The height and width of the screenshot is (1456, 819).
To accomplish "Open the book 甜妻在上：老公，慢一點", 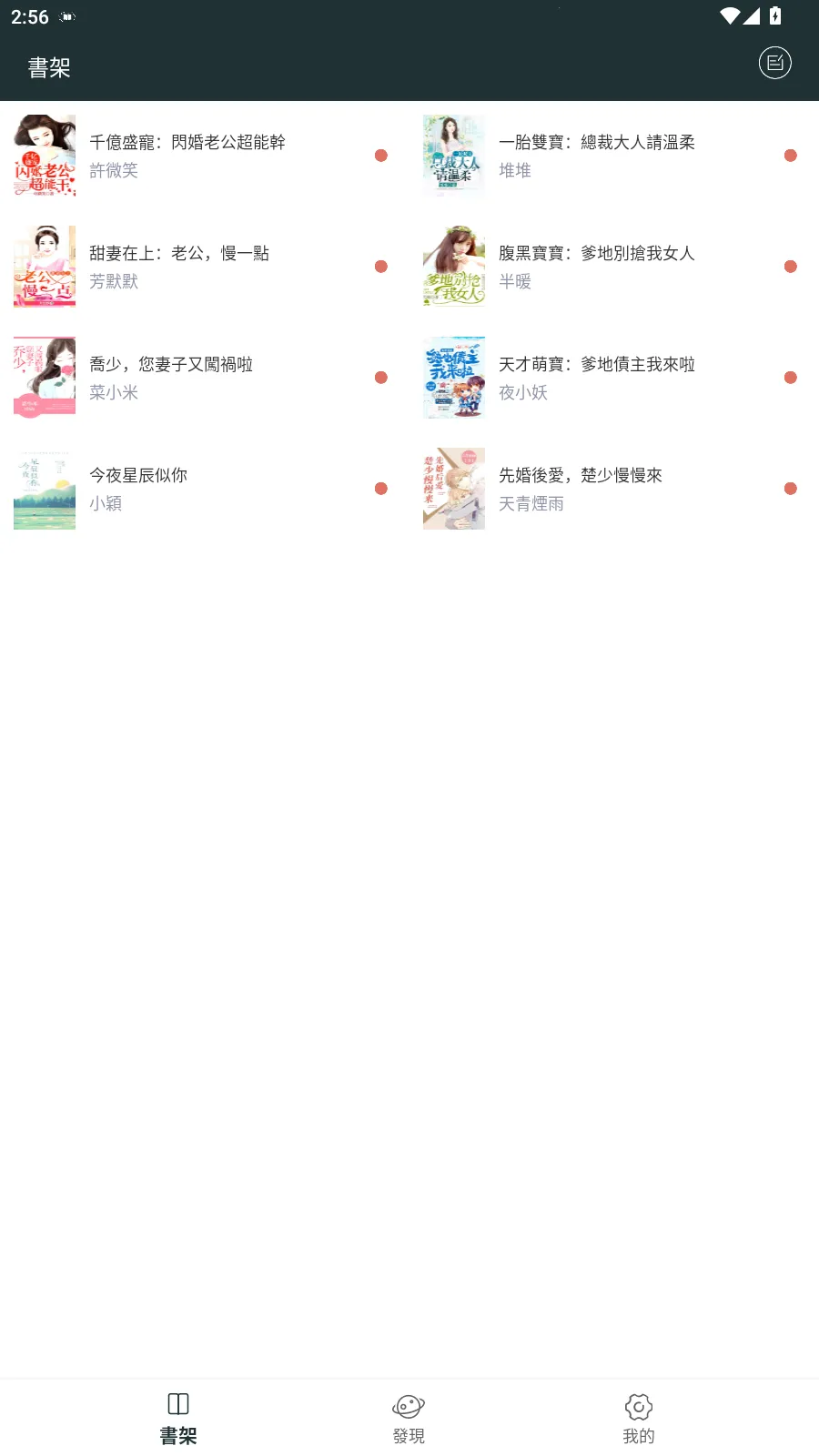I will coord(182,253).
